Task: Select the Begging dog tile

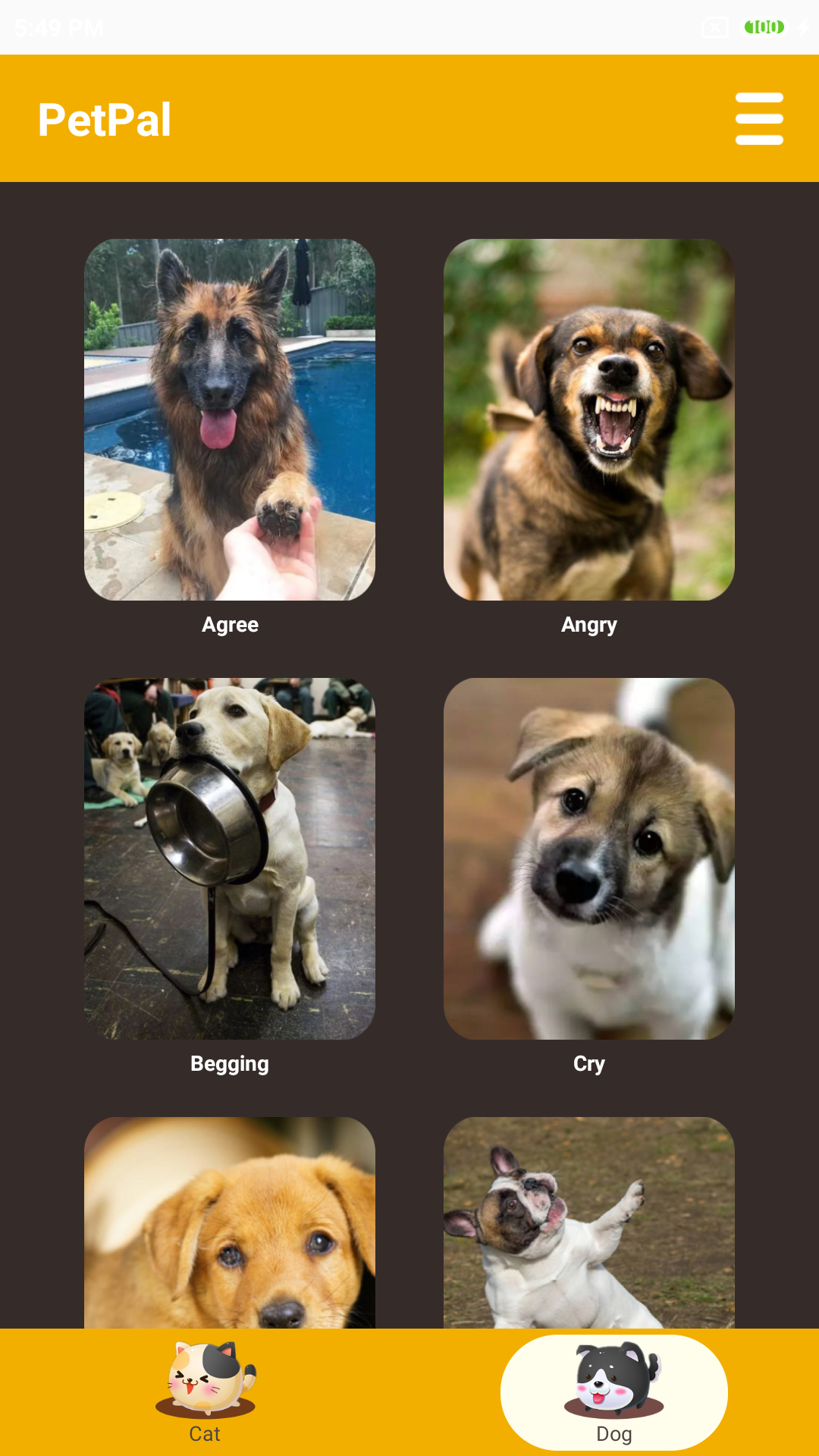Action: point(230,858)
